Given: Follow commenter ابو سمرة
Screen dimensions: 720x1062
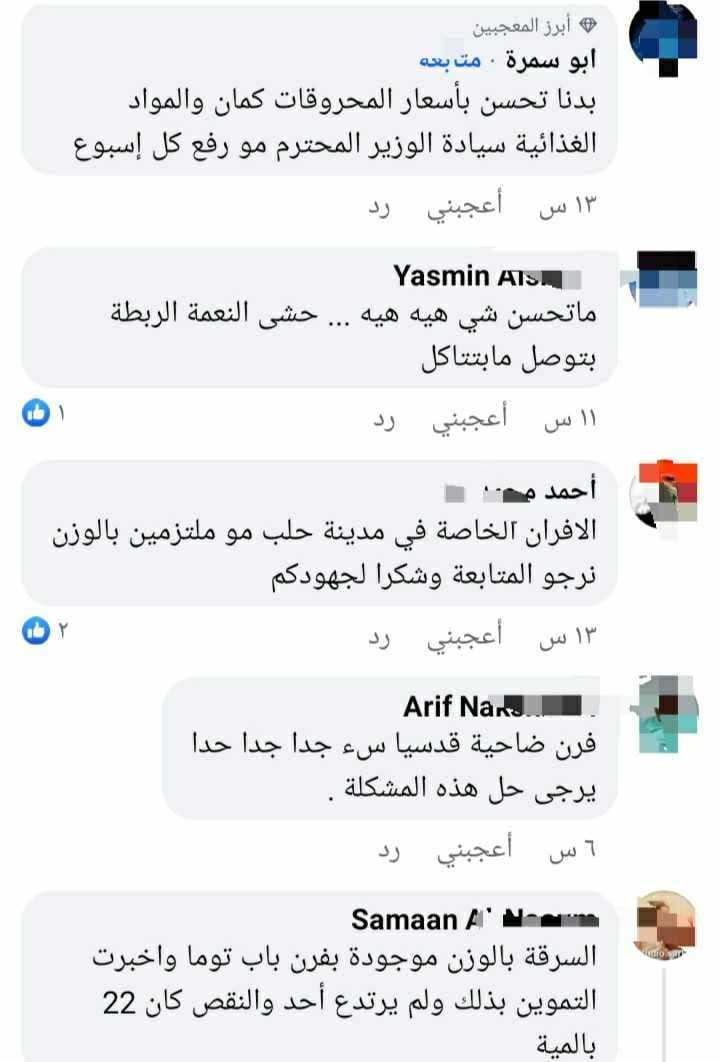Looking at the screenshot, I should [x=450, y=60].
